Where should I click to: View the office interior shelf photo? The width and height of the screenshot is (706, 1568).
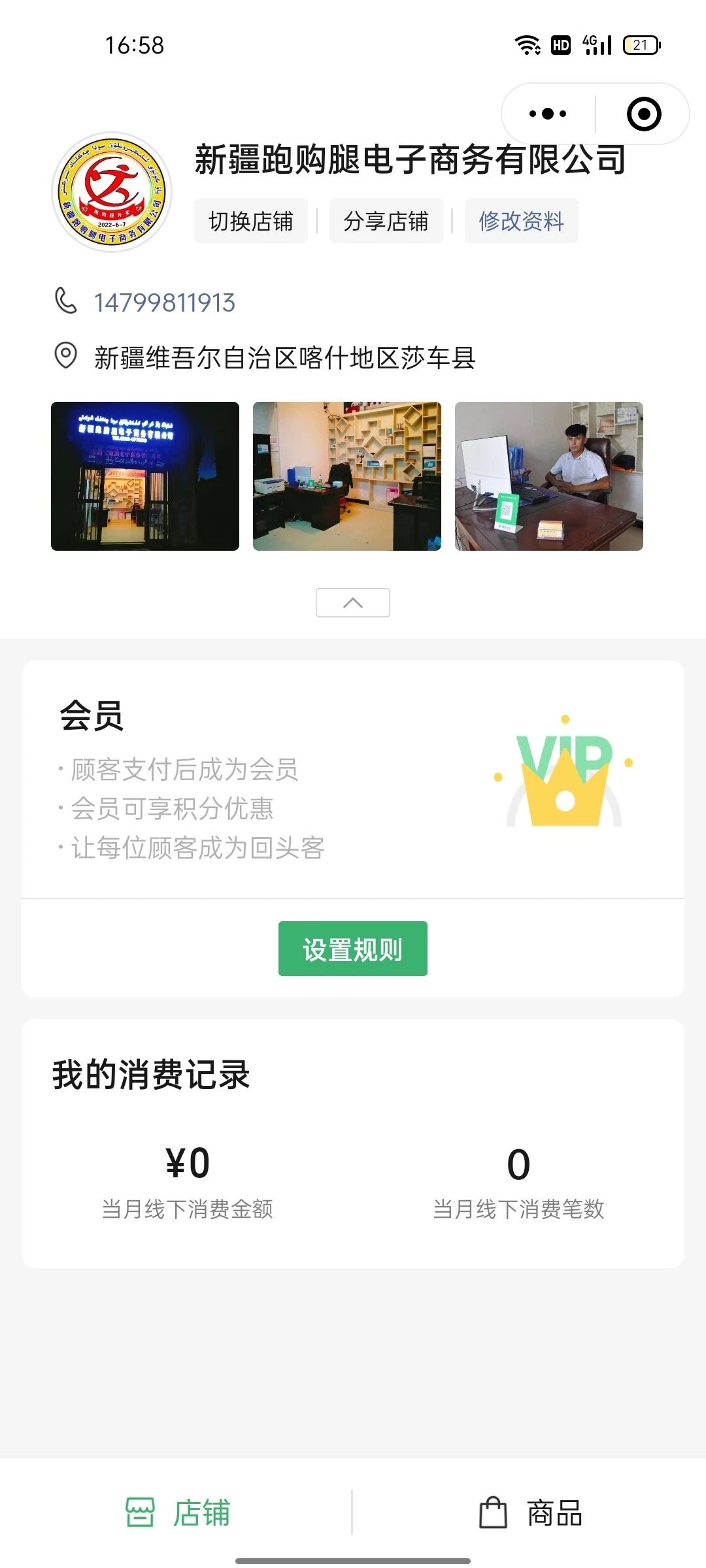pos(347,476)
